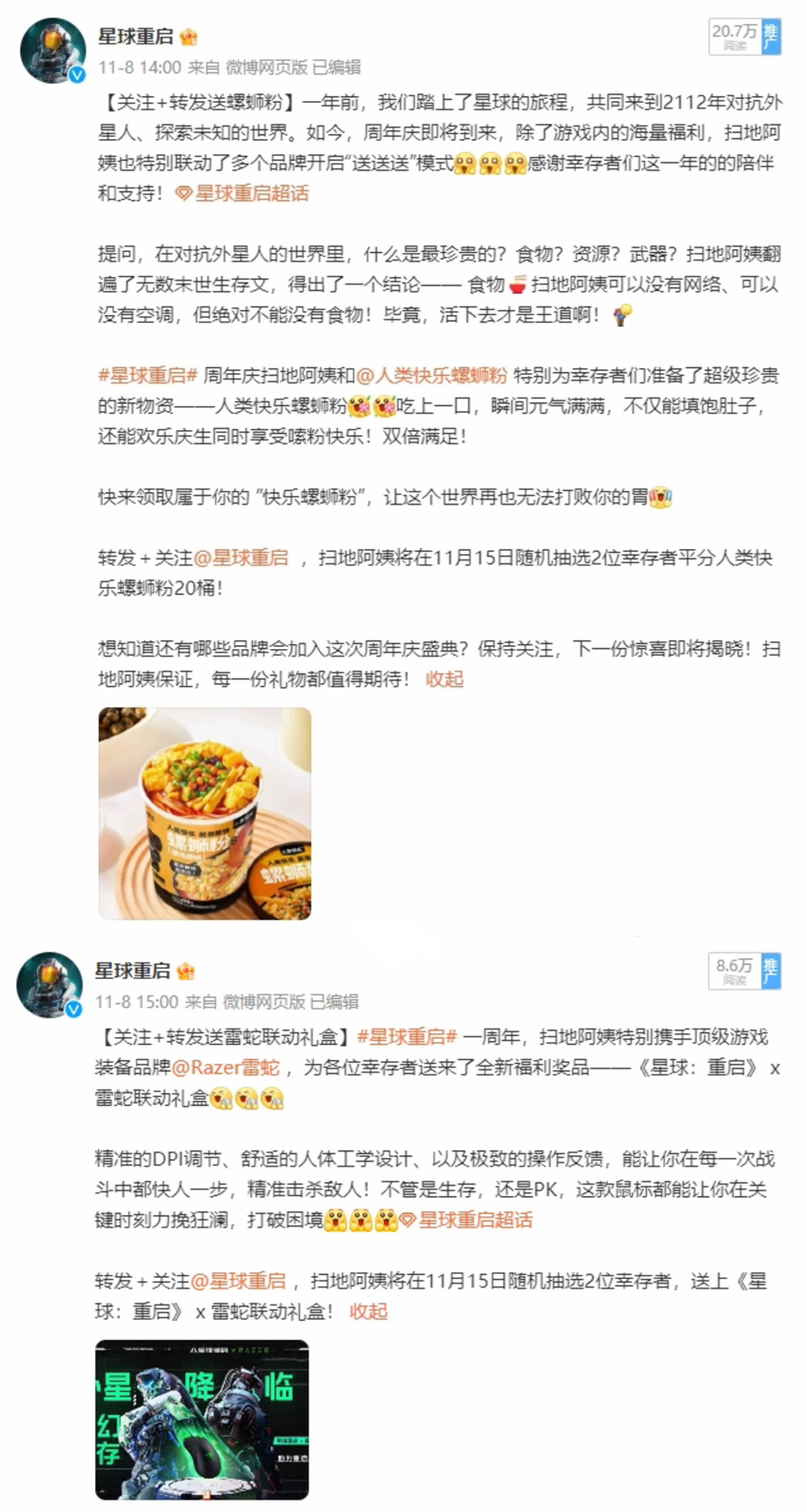Collapse the first post via 收起
Image resolution: width=806 pixels, height=1512 pixels.
(x=442, y=680)
